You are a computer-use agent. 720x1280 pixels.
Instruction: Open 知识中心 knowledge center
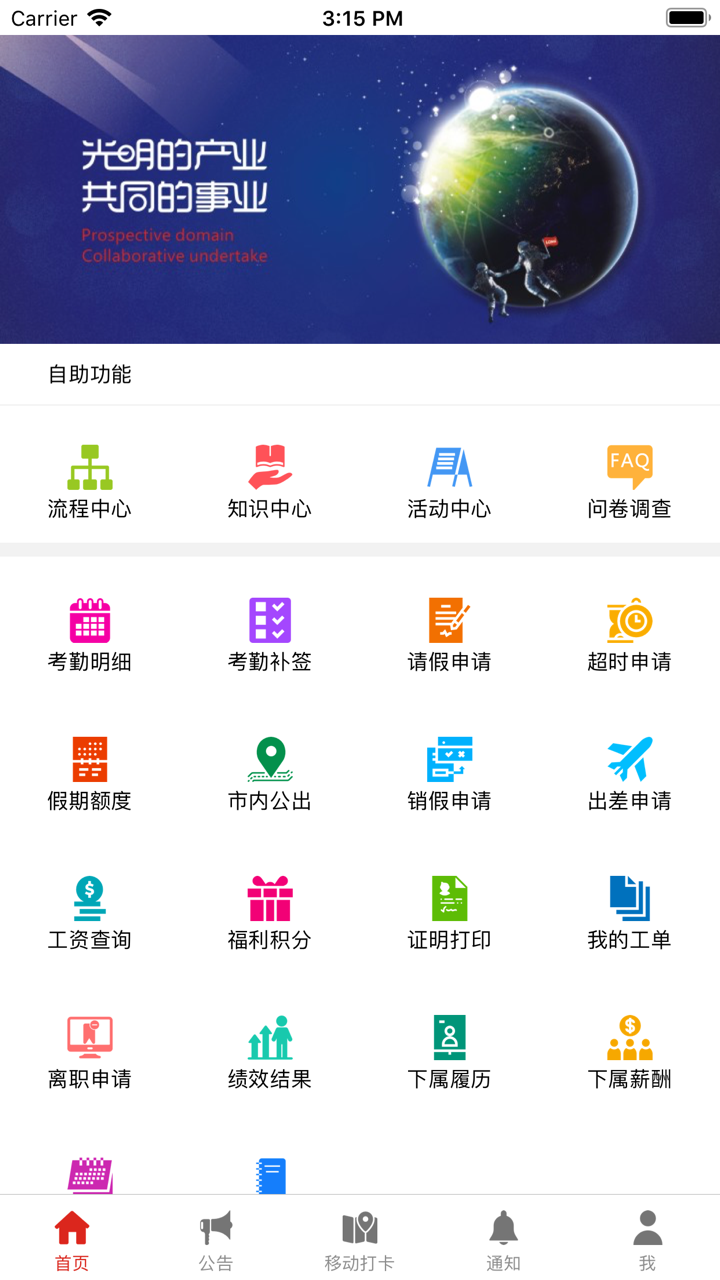269,478
